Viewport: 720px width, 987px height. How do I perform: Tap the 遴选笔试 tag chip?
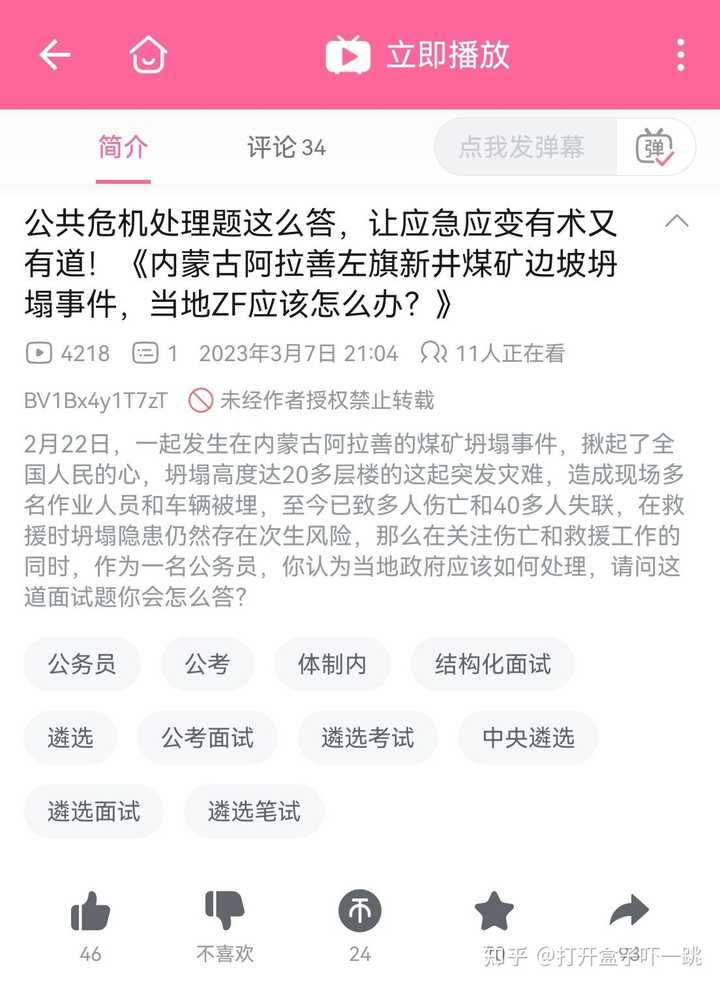coord(254,811)
